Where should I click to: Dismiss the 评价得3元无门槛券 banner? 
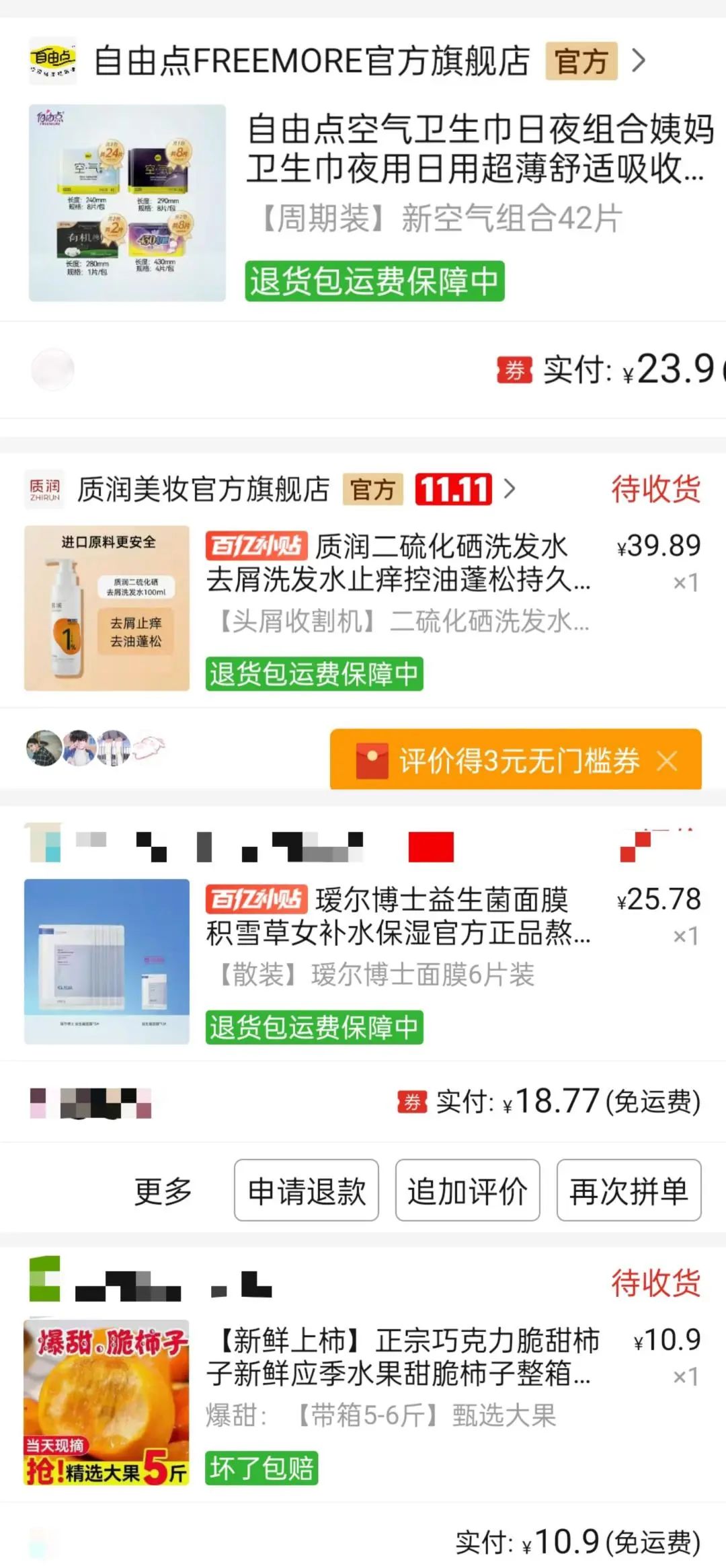tap(668, 761)
